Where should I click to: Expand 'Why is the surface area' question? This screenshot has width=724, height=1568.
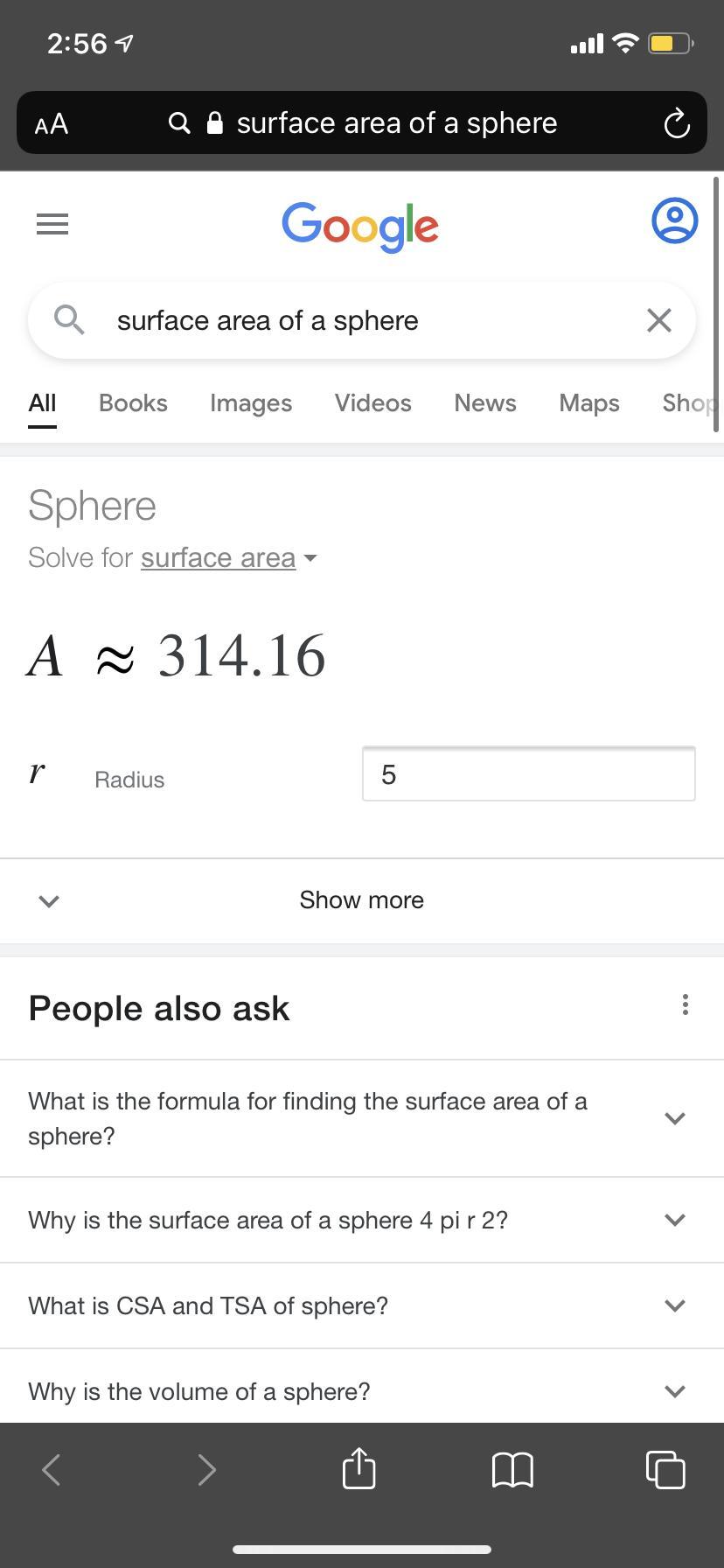[x=360, y=1220]
